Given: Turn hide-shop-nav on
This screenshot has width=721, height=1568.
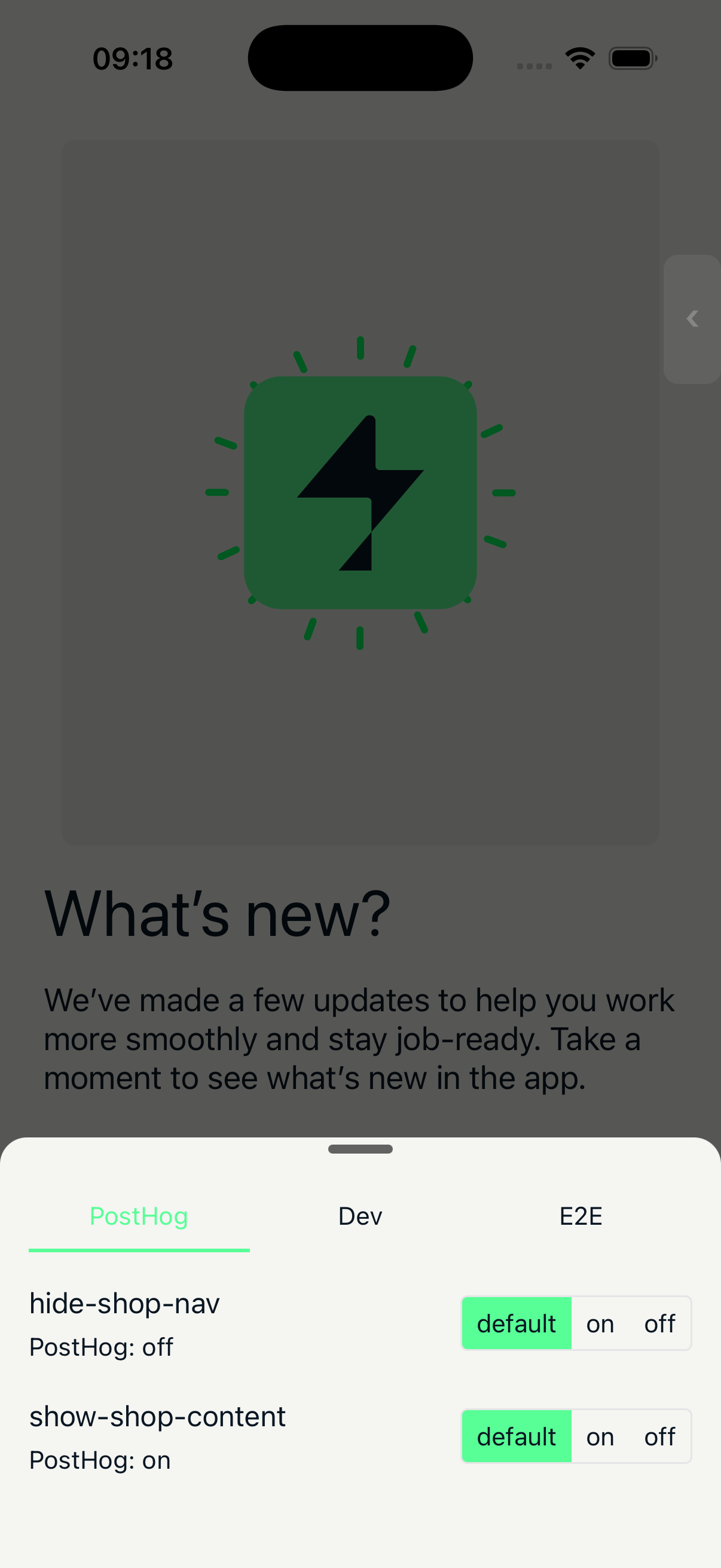Looking at the screenshot, I should point(600,1323).
